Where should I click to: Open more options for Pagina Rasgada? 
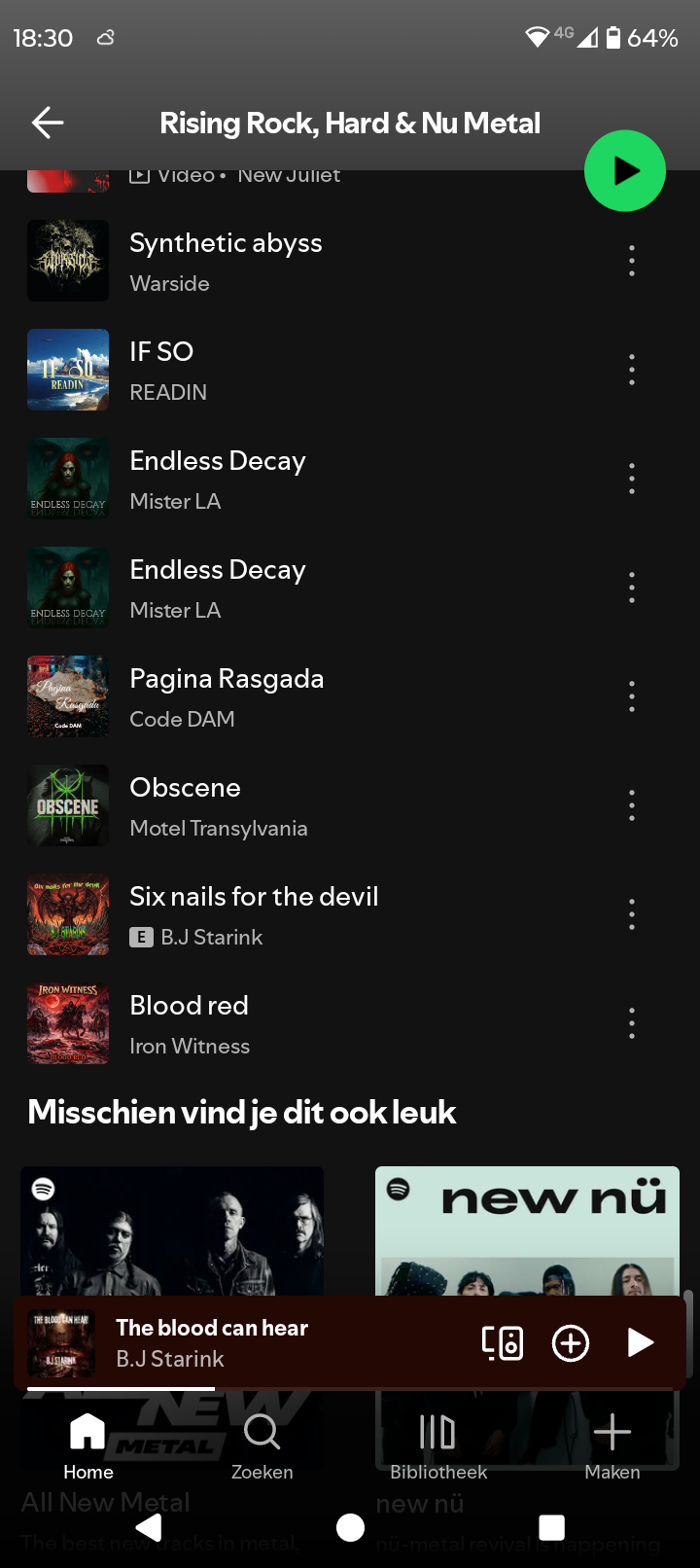(632, 696)
